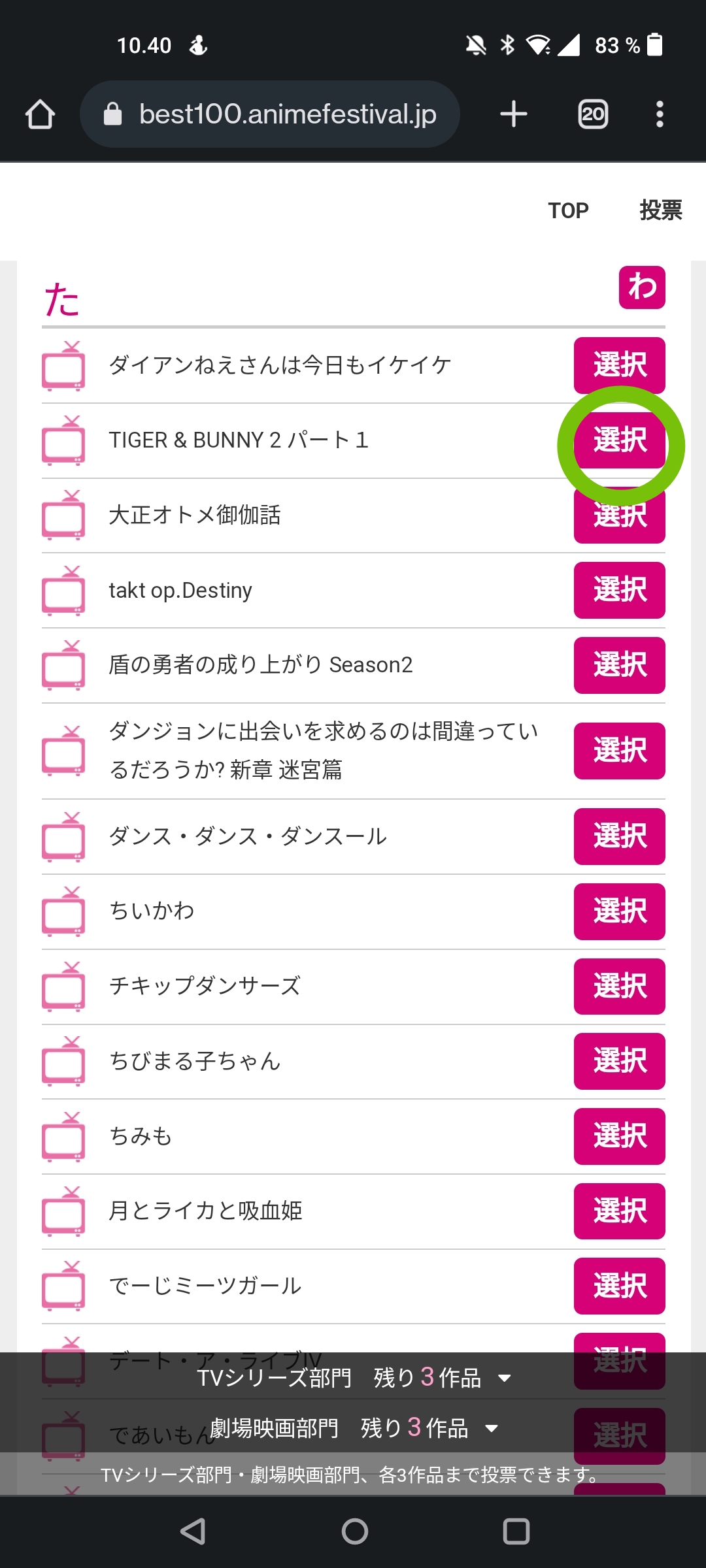Select 月とライカと吸血姫
Viewport: 706px width, 1568px height.
click(x=619, y=1211)
